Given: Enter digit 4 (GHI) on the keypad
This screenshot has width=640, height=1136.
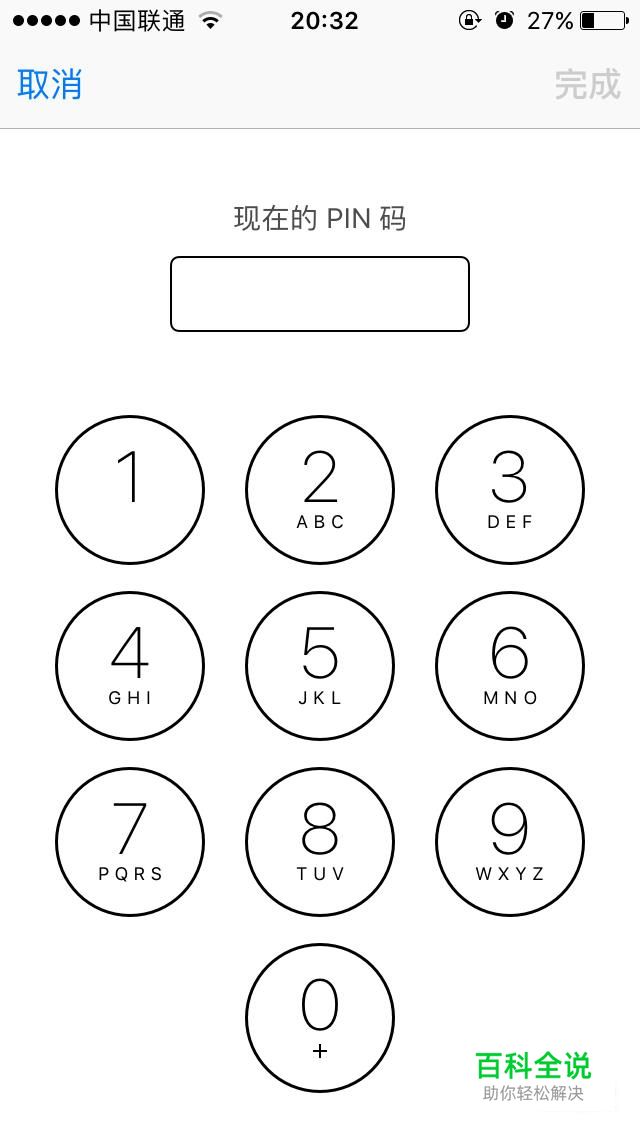Looking at the screenshot, I should point(130,666).
